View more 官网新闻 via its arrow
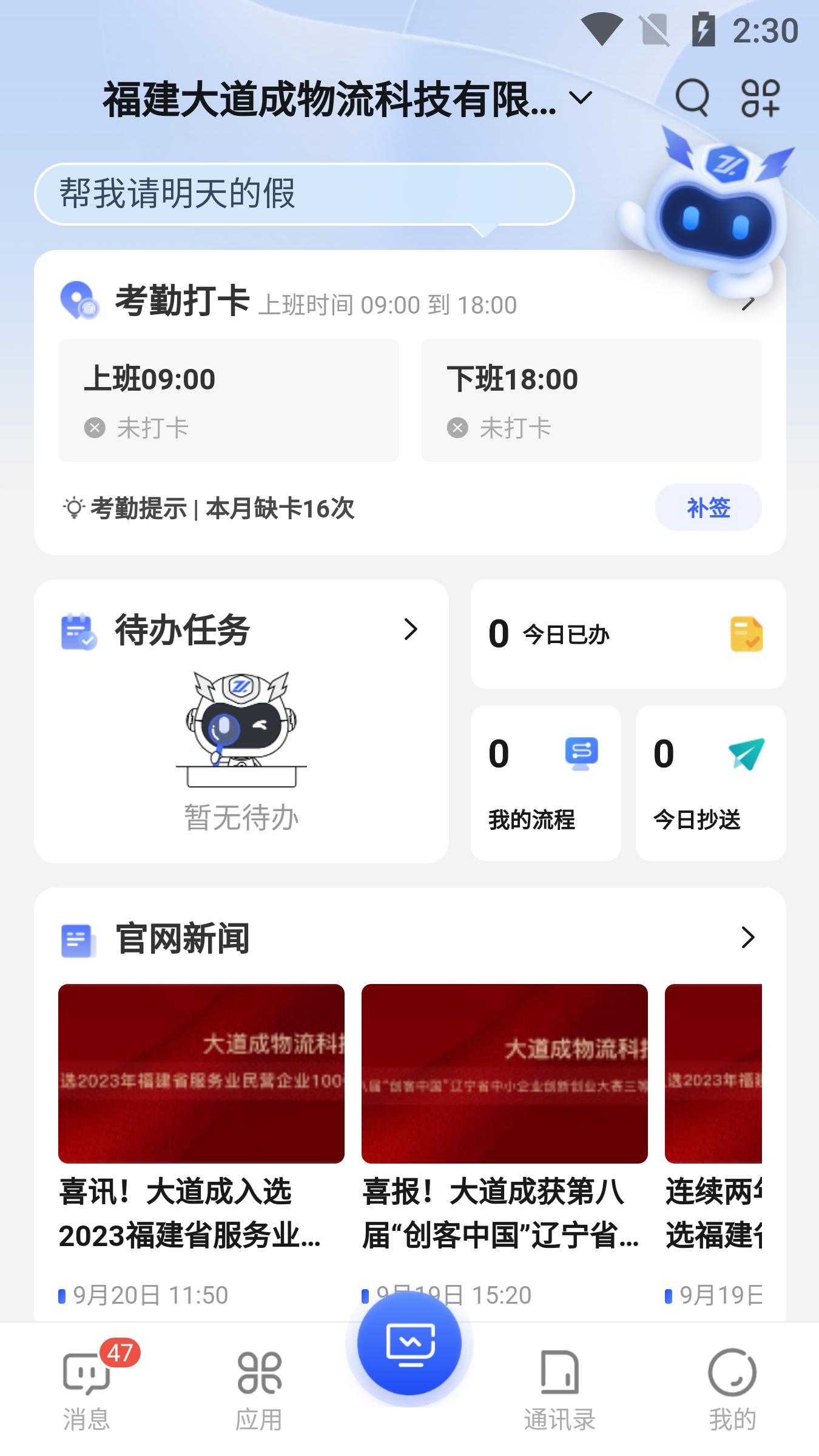 (747, 937)
